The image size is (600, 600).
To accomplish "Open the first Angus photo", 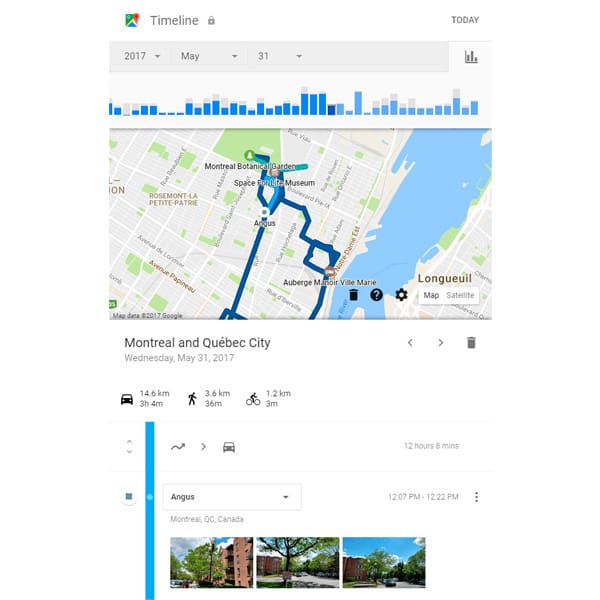I will pos(210,562).
